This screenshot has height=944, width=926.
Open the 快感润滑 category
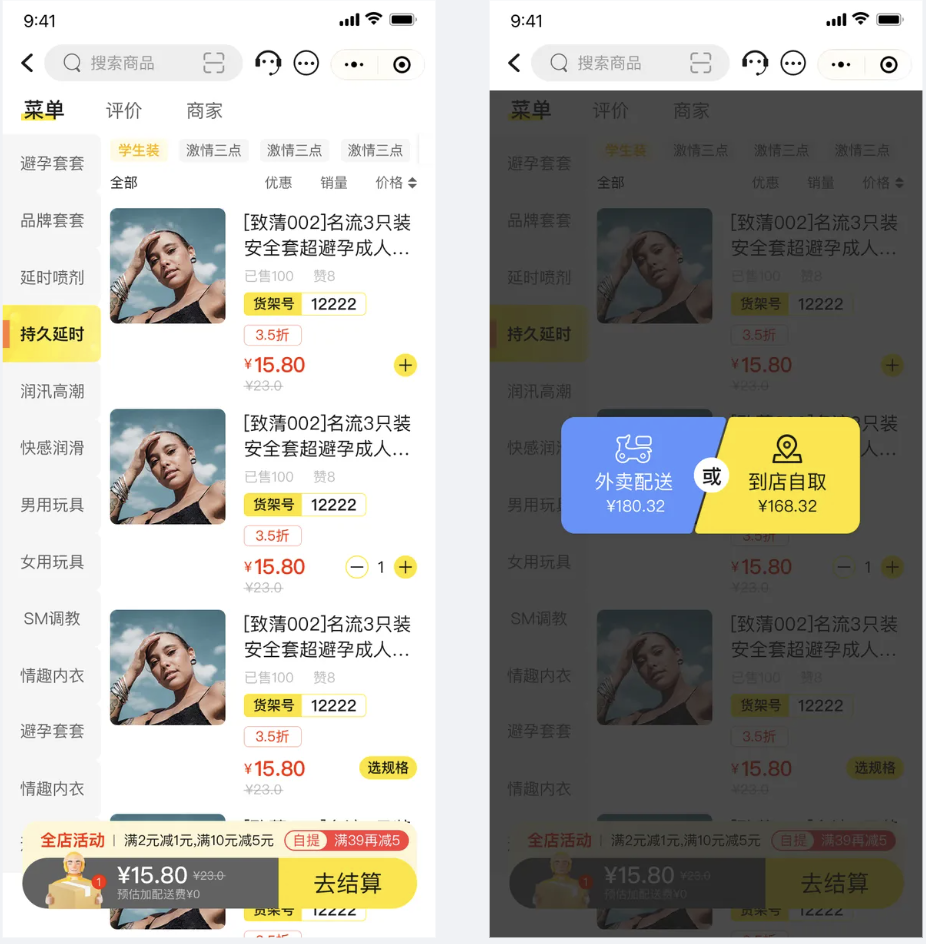tap(52, 448)
